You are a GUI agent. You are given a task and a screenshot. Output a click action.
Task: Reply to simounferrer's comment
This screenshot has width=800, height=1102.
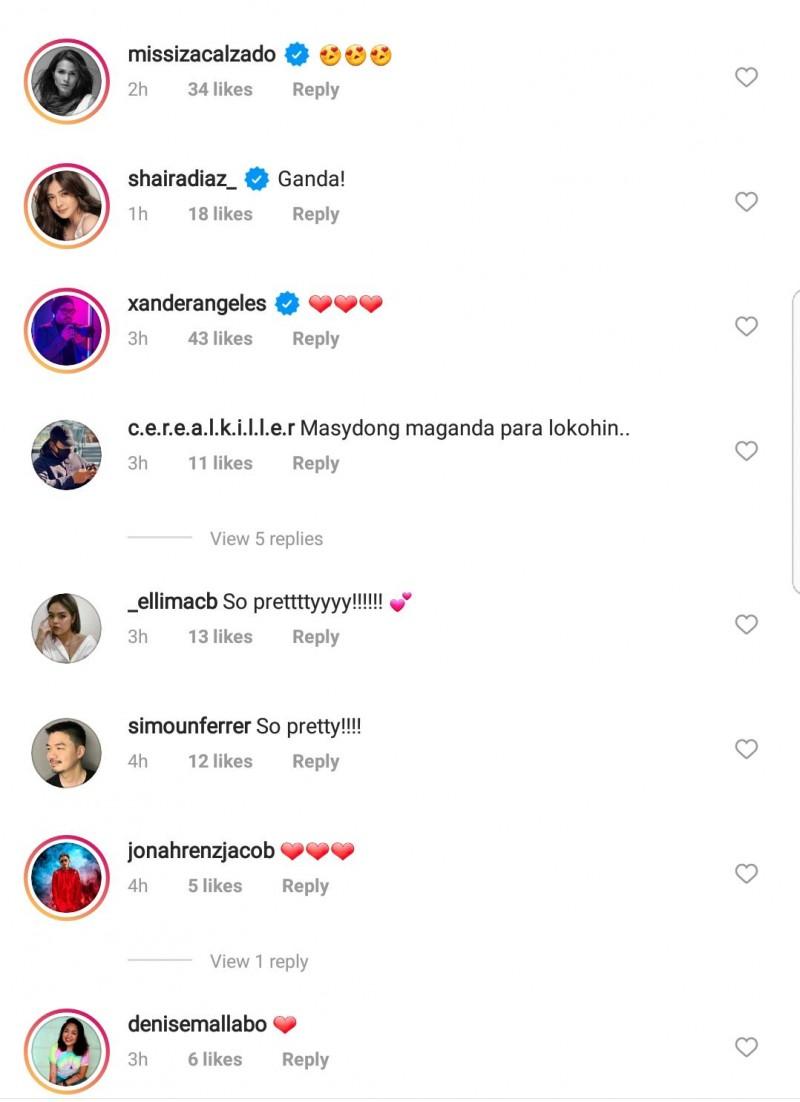[315, 761]
